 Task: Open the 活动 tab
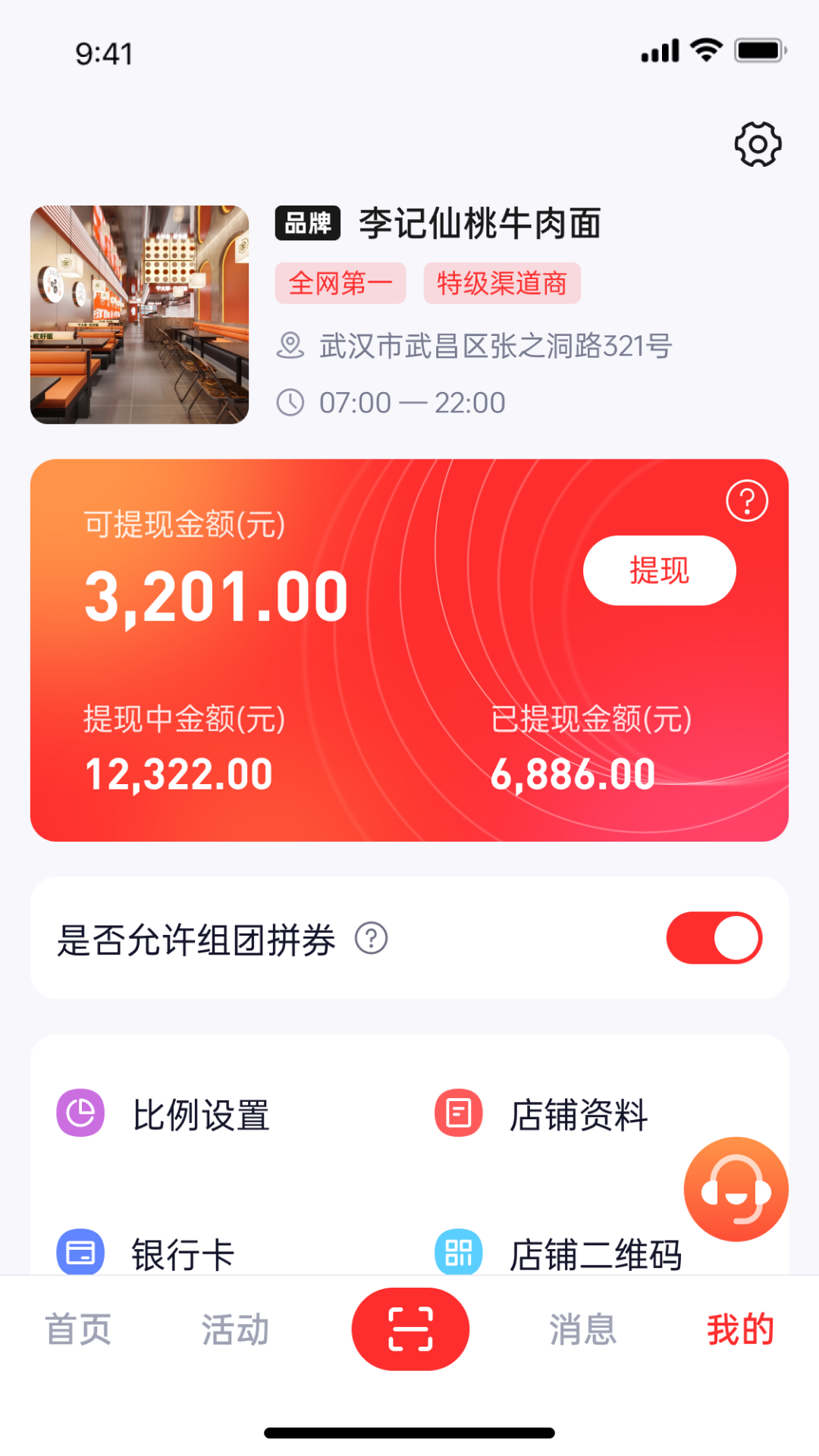(234, 1329)
